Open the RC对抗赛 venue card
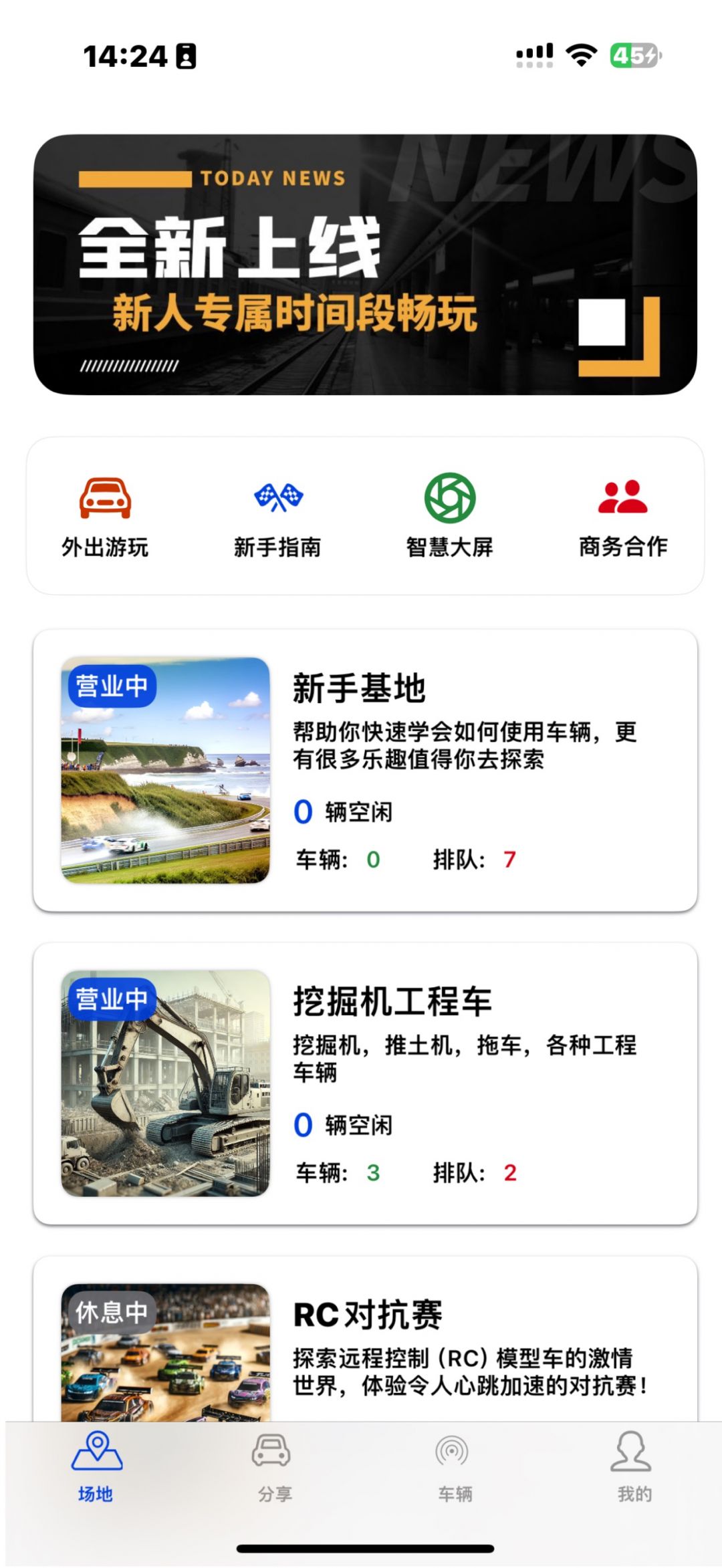Screen dimensions: 722x1568 365,1343
